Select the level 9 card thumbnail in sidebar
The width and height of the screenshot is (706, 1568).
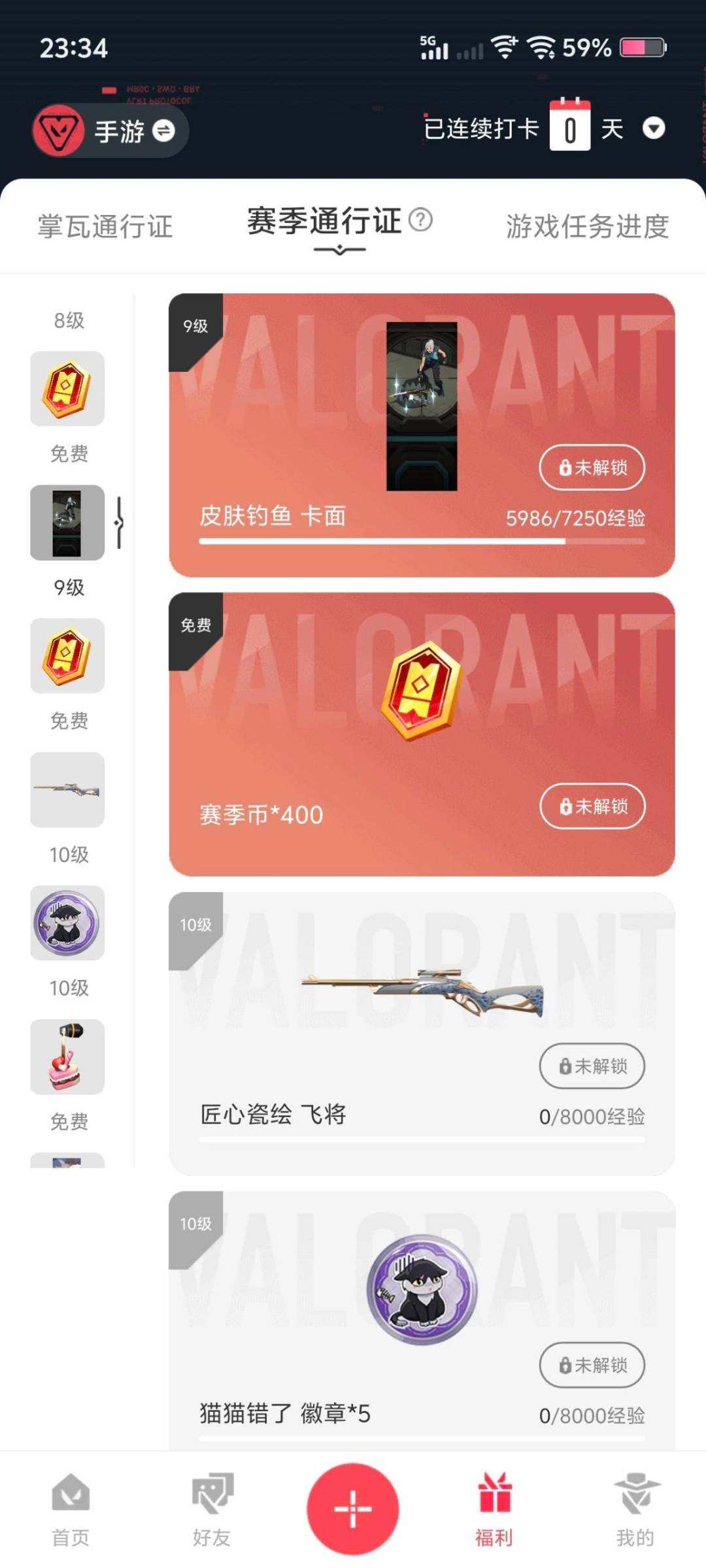pyautogui.click(x=68, y=523)
